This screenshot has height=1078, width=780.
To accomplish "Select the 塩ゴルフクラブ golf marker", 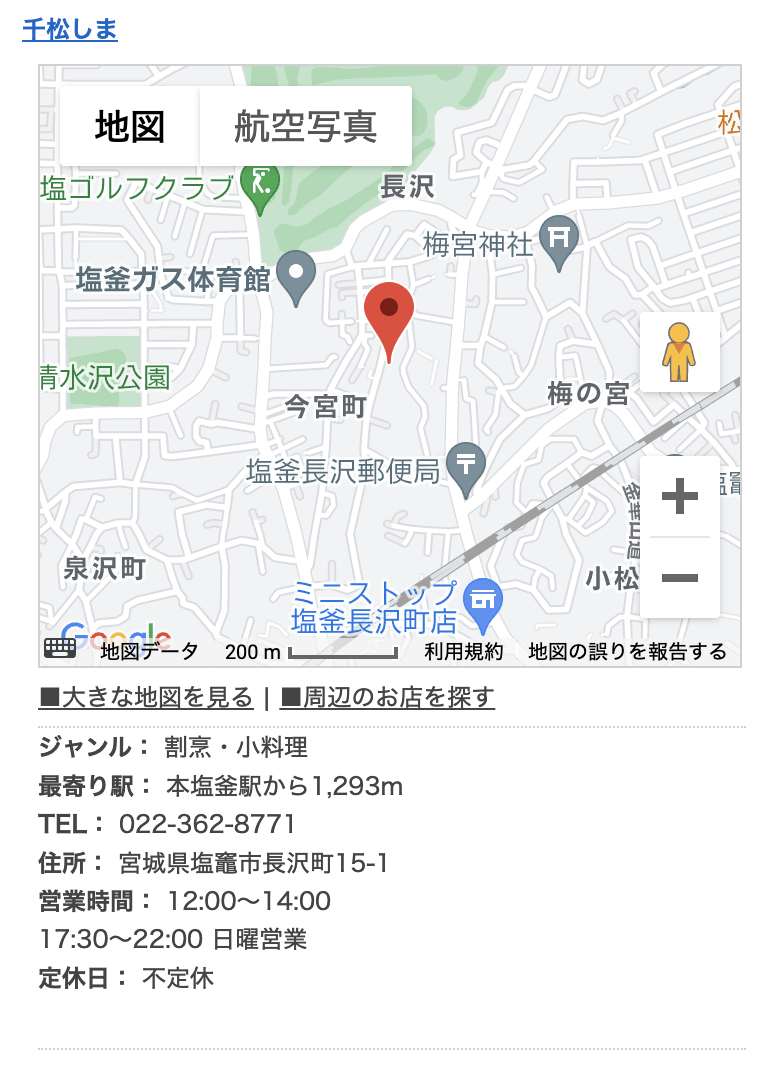I will click(262, 184).
